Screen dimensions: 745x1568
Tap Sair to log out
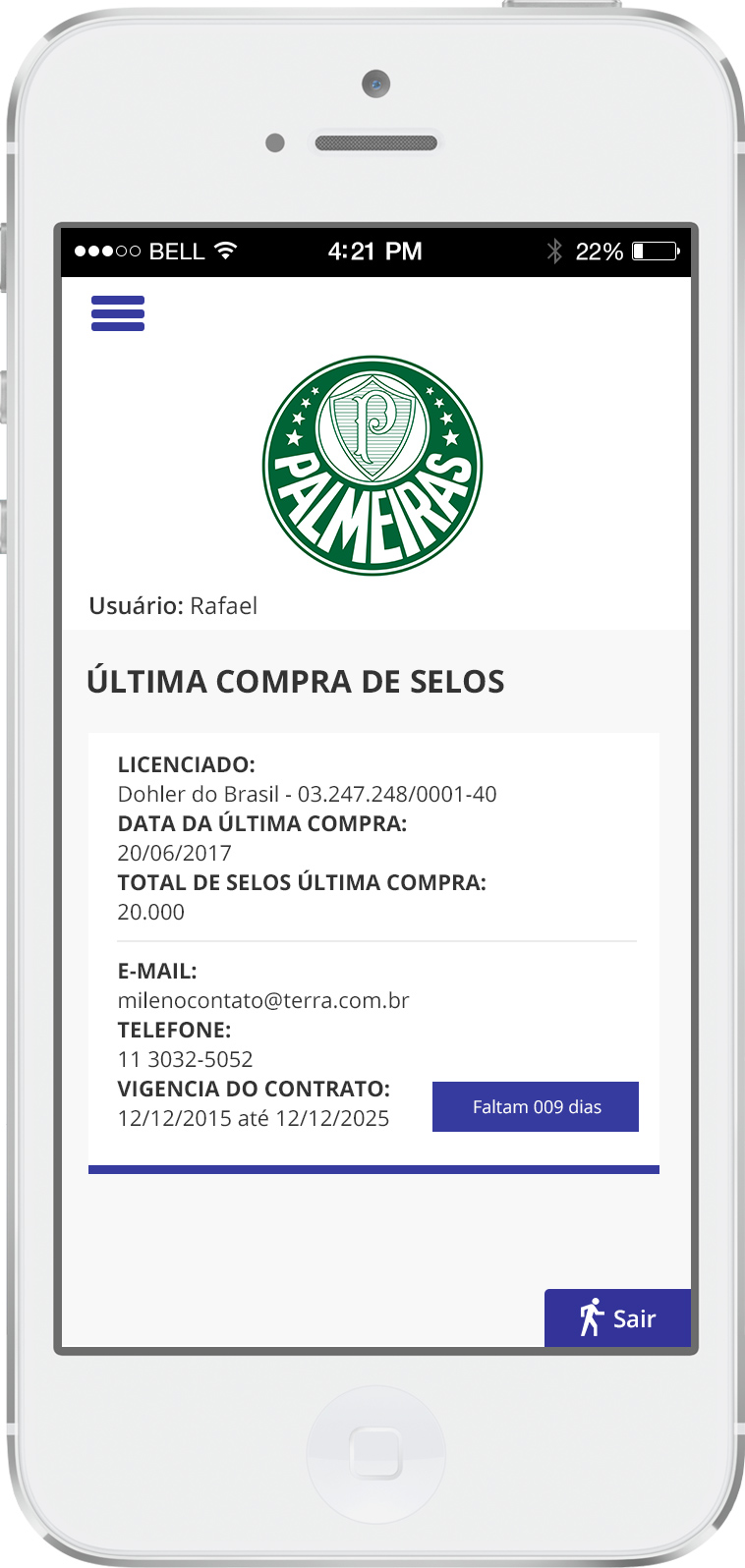(x=617, y=1317)
